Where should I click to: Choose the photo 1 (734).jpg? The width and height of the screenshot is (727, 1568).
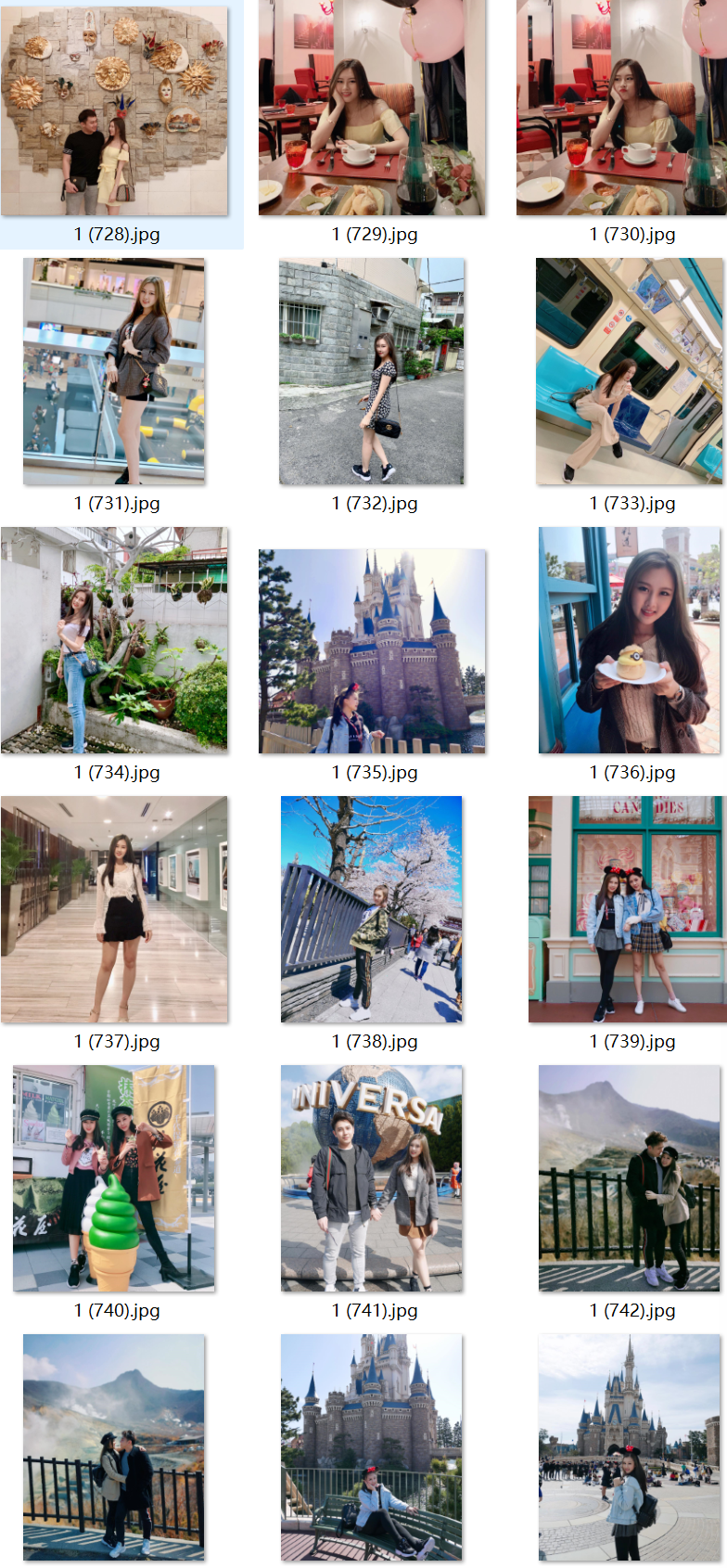click(x=114, y=640)
